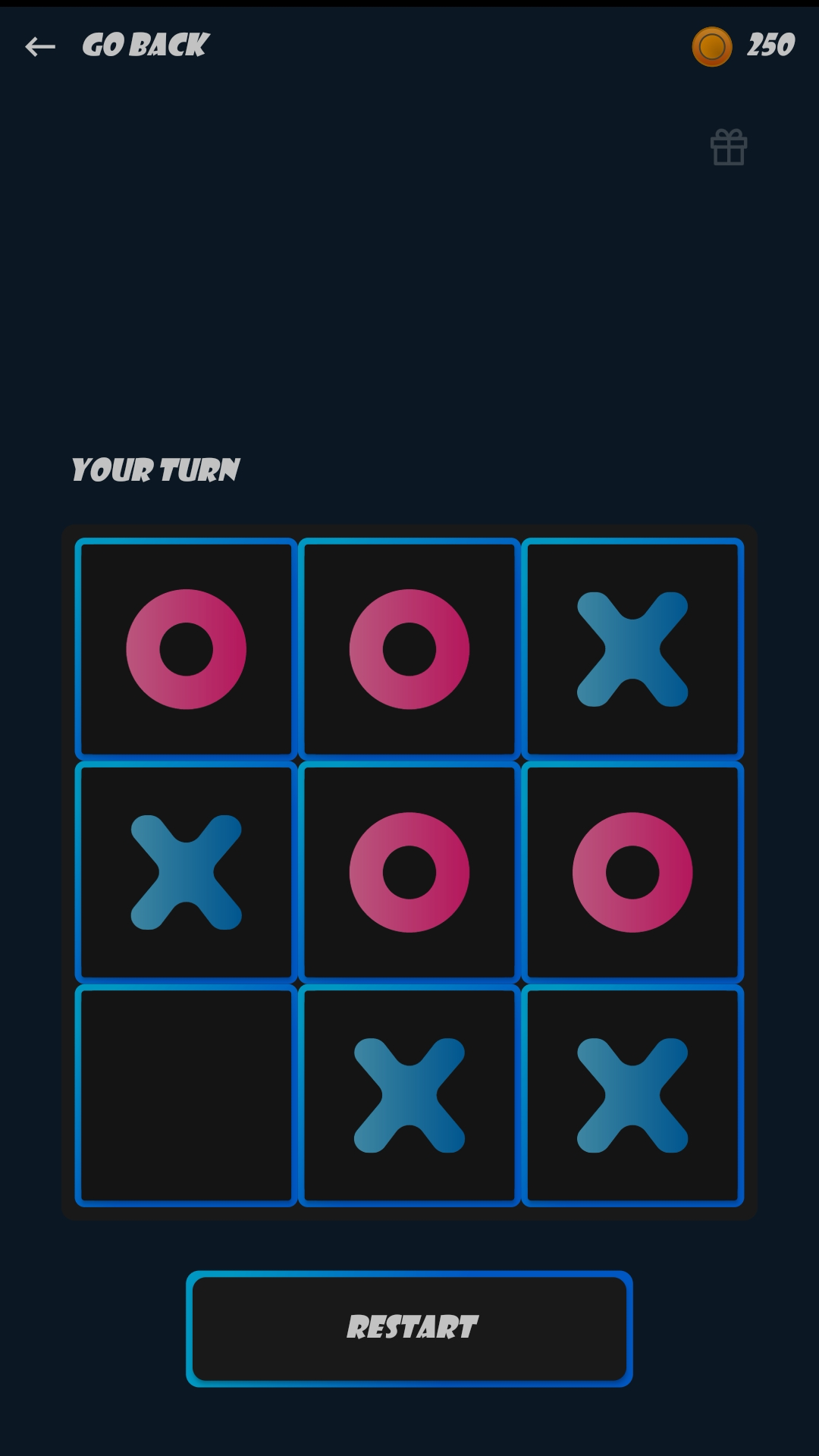This screenshot has height=1456, width=819.
Task: Place your mark in the empty square
Action: pos(186,1096)
